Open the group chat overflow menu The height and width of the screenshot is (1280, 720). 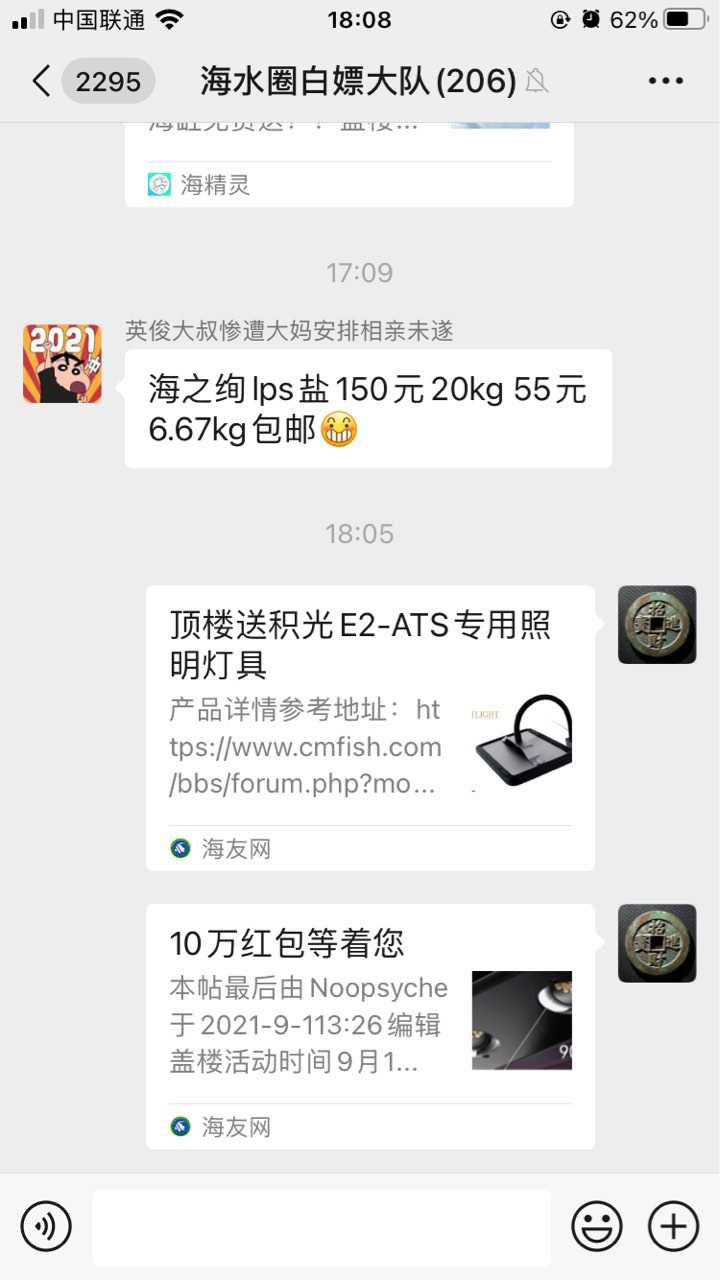[665, 81]
